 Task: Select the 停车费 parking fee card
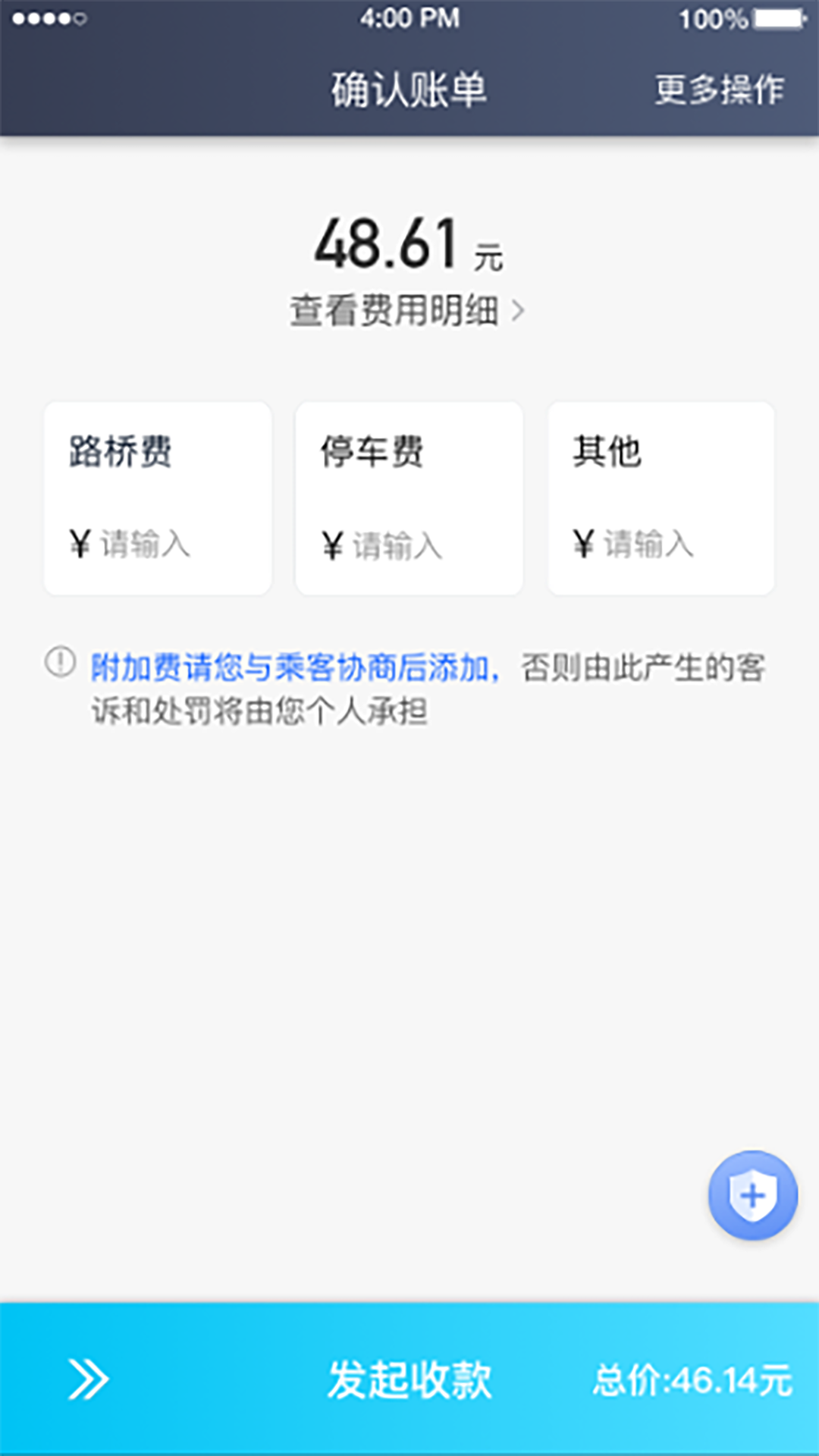(409, 497)
